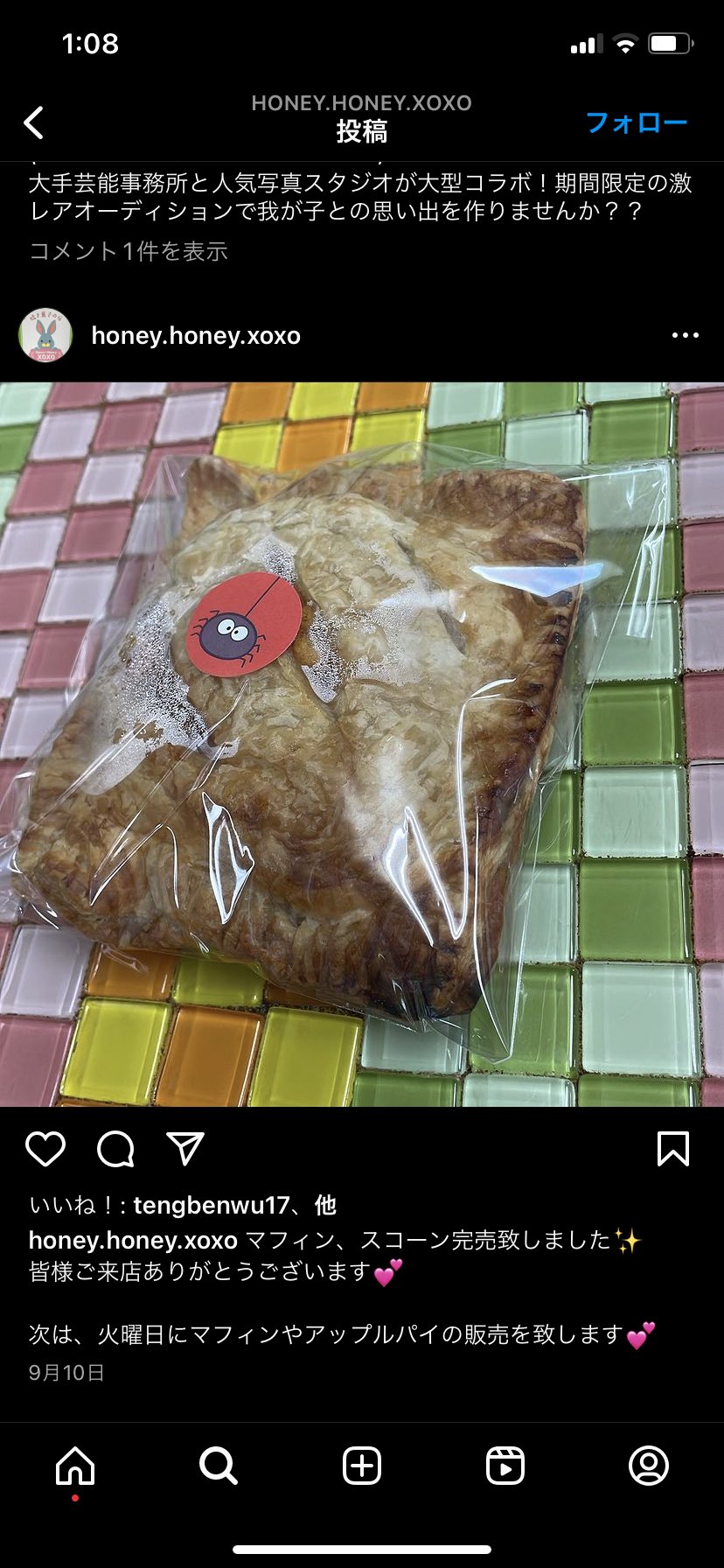Screen dimensions: 724x1568
Task: Open tengbenwu17 in the likes line
Action: coord(211,1206)
